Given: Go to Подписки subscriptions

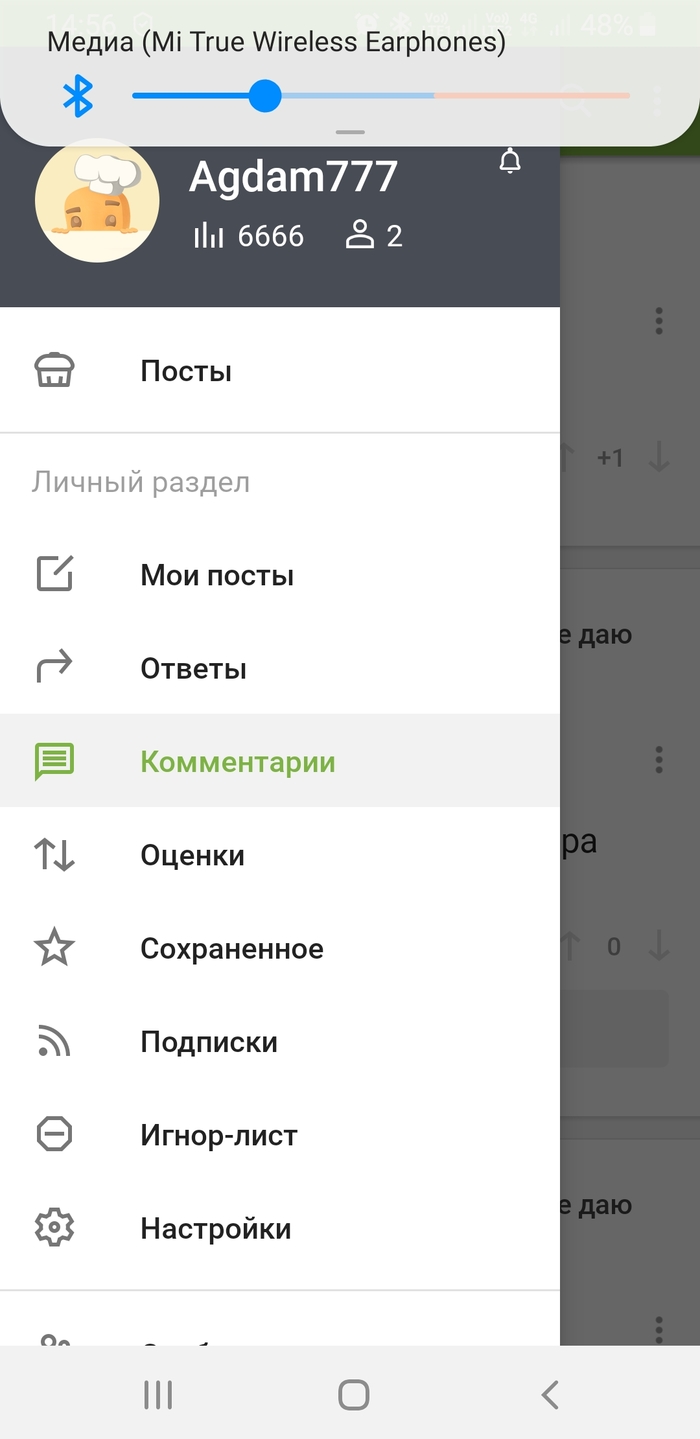Looking at the screenshot, I should 209,1042.
